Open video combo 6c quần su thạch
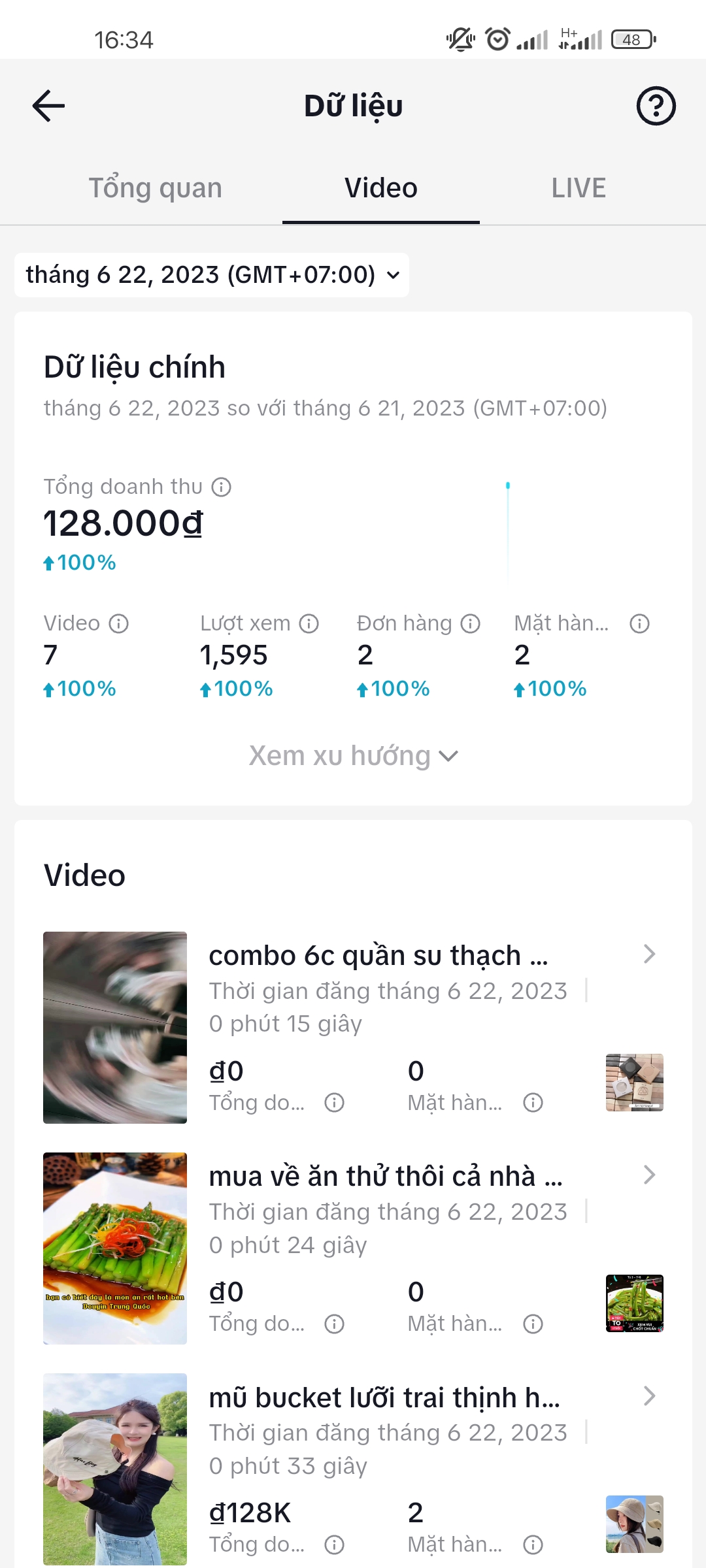Image resolution: width=706 pixels, height=1568 pixels. [x=379, y=956]
